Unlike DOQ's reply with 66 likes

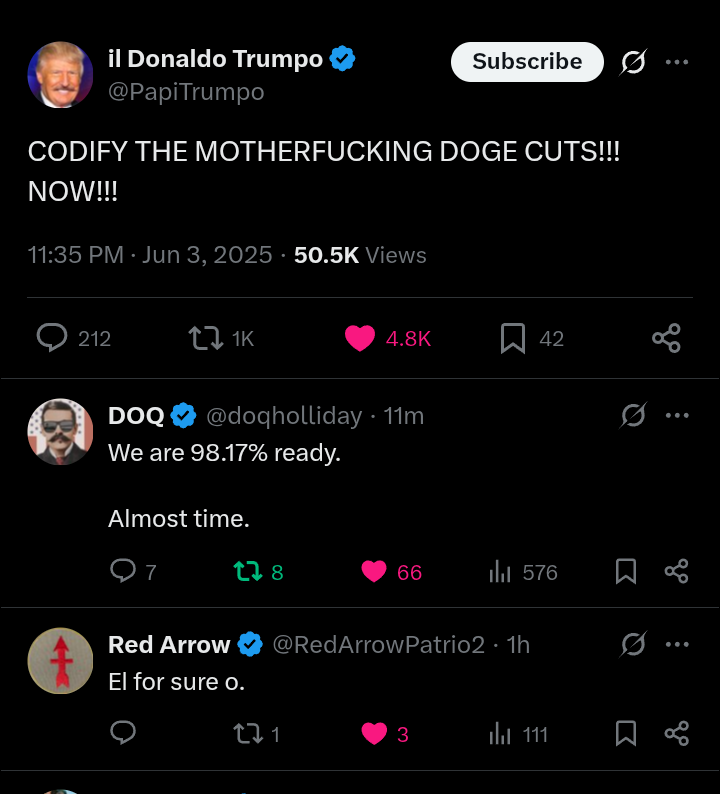(374, 571)
